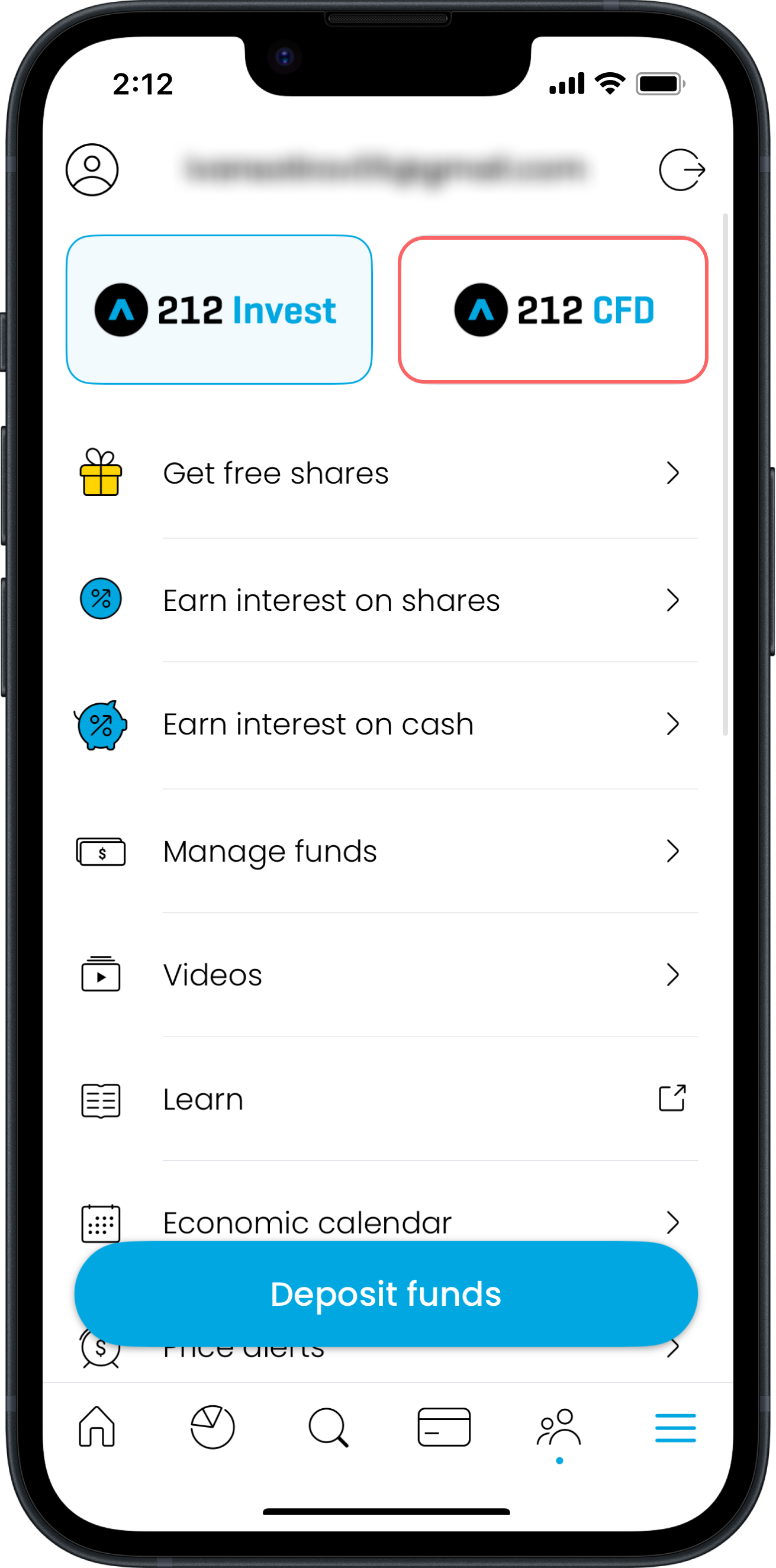Image resolution: width=776 pixels, height=1568 pixels.
Task: Open the card tab
Action: pyautogui.click(x=444, y=1427)
